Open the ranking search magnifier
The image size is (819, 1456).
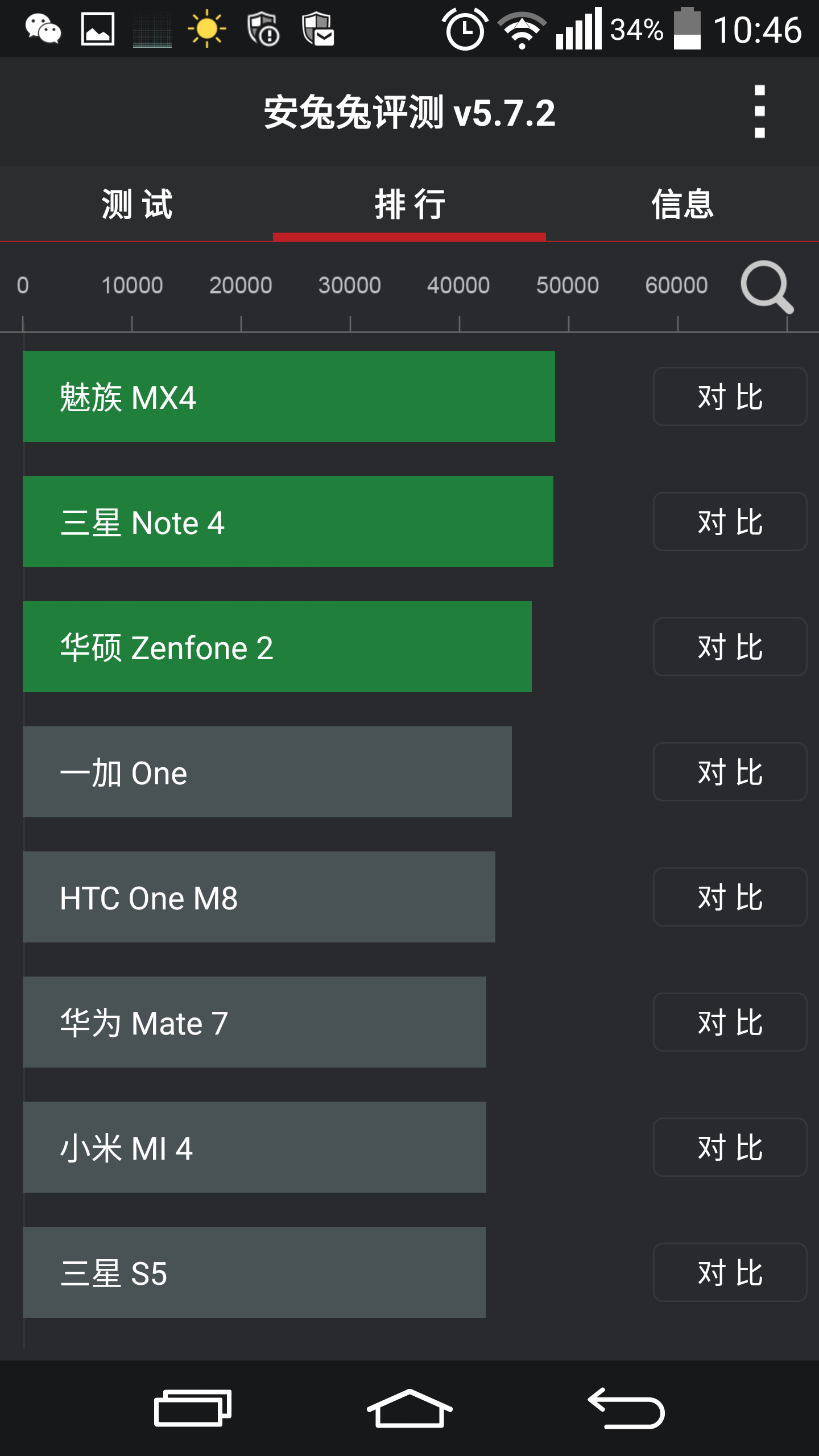click(x=766, y=286)
